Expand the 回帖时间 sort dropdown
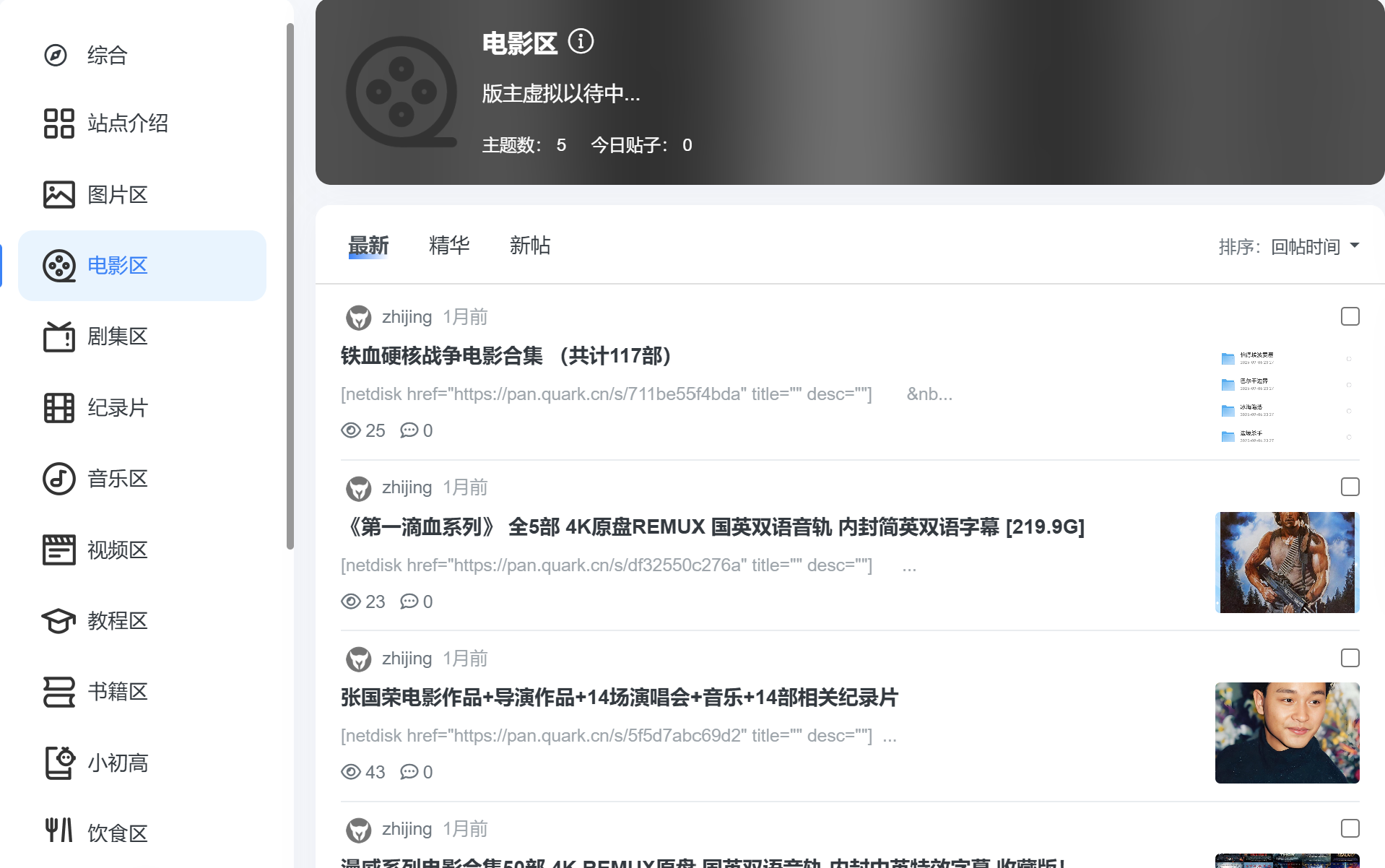The width and height of the screenshot is (1385, 868). pos(1314,247)
